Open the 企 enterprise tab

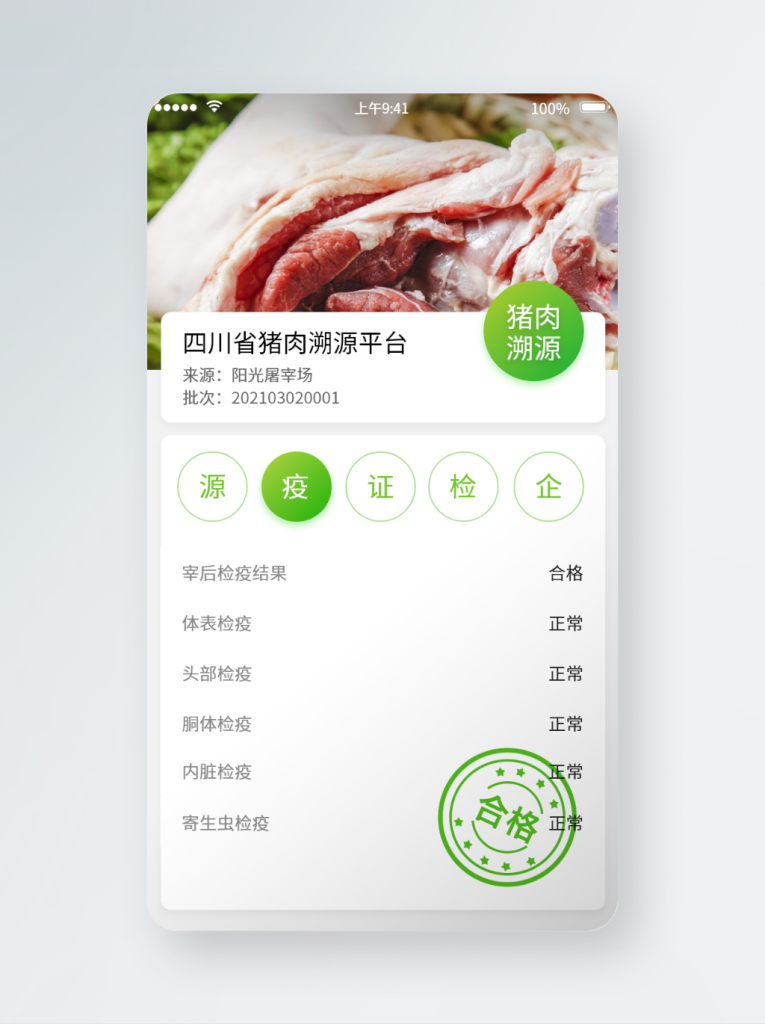click(x=548, y=487)
